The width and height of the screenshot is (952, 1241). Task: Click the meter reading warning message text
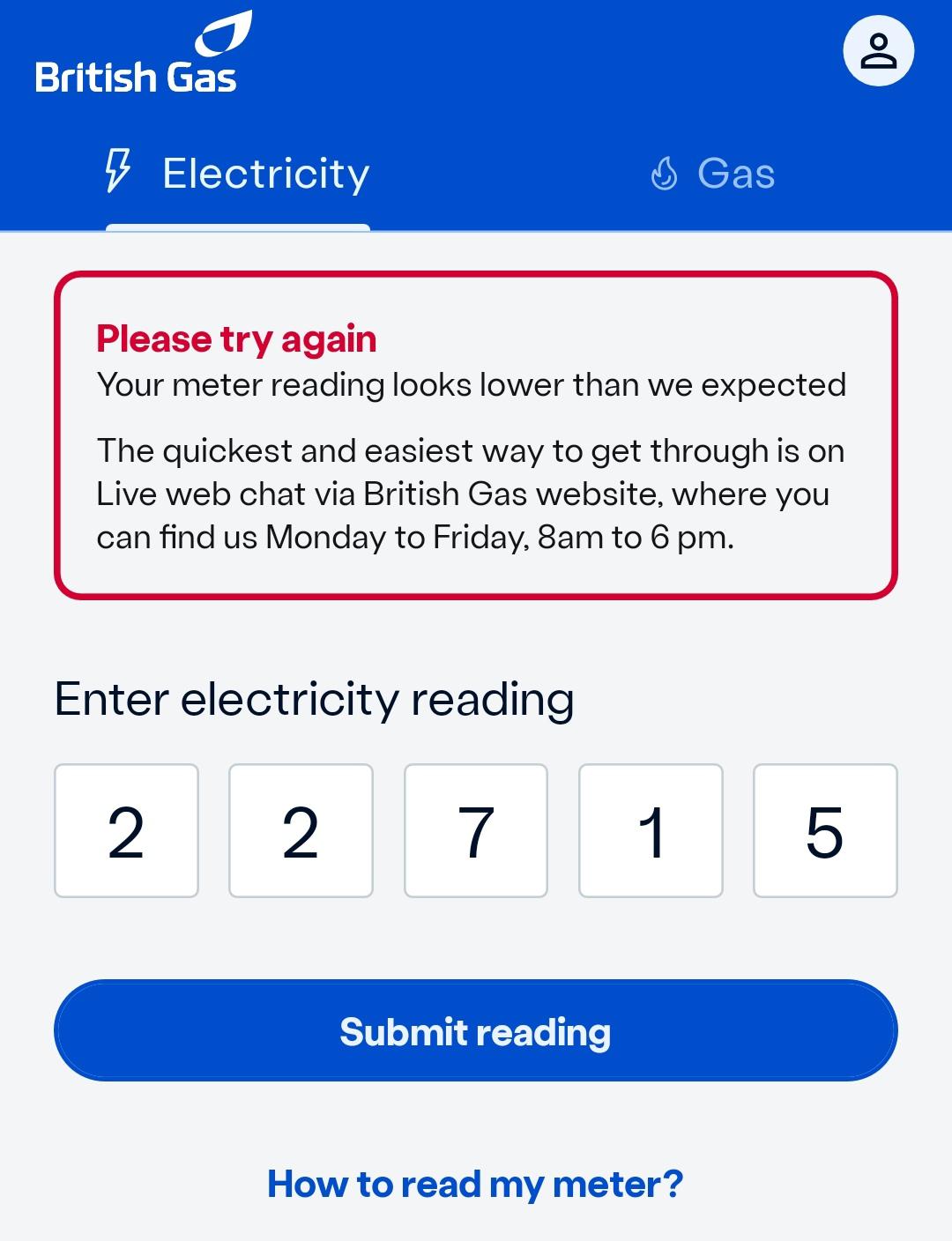472,385
